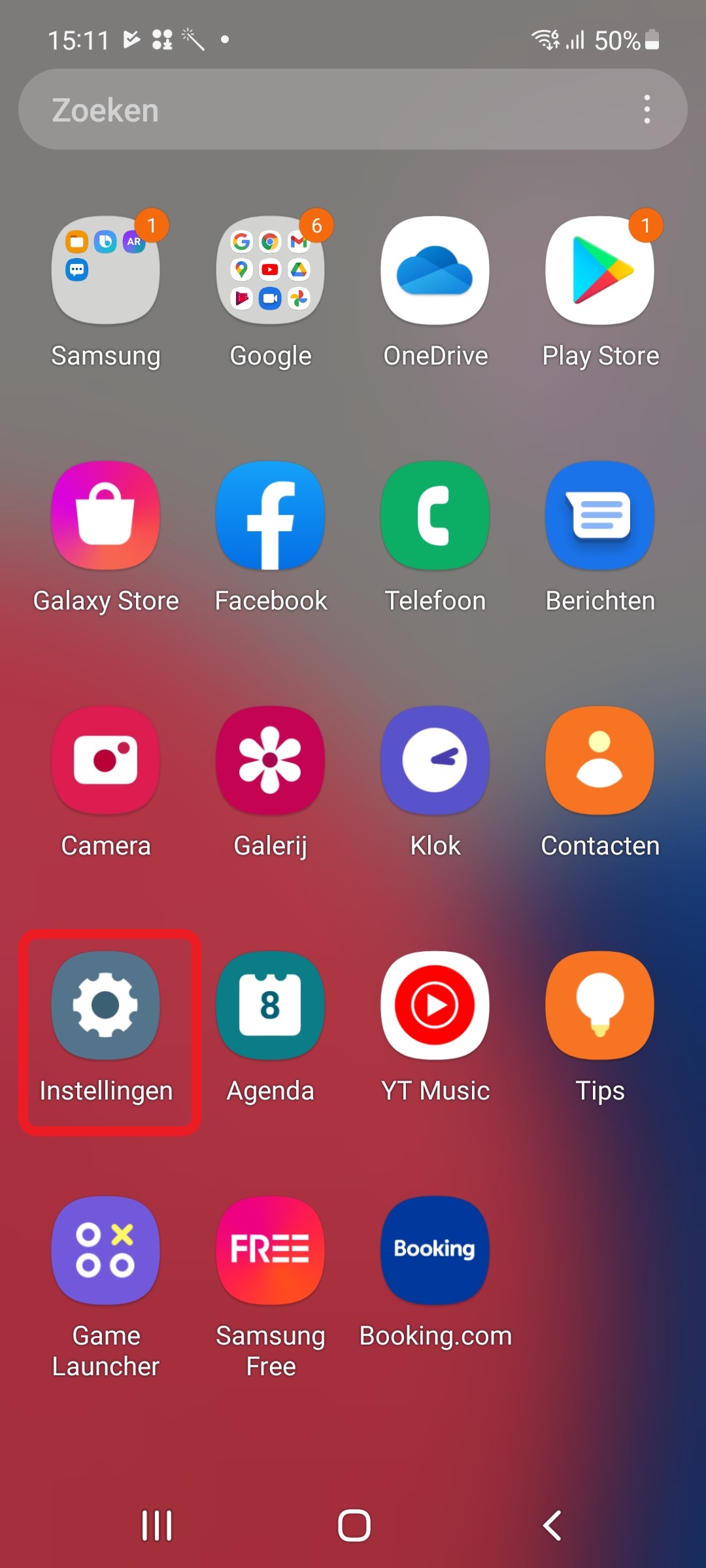Screen dimensions: 706x1568
Task: Open Contacten
Action: pos(600,760)
